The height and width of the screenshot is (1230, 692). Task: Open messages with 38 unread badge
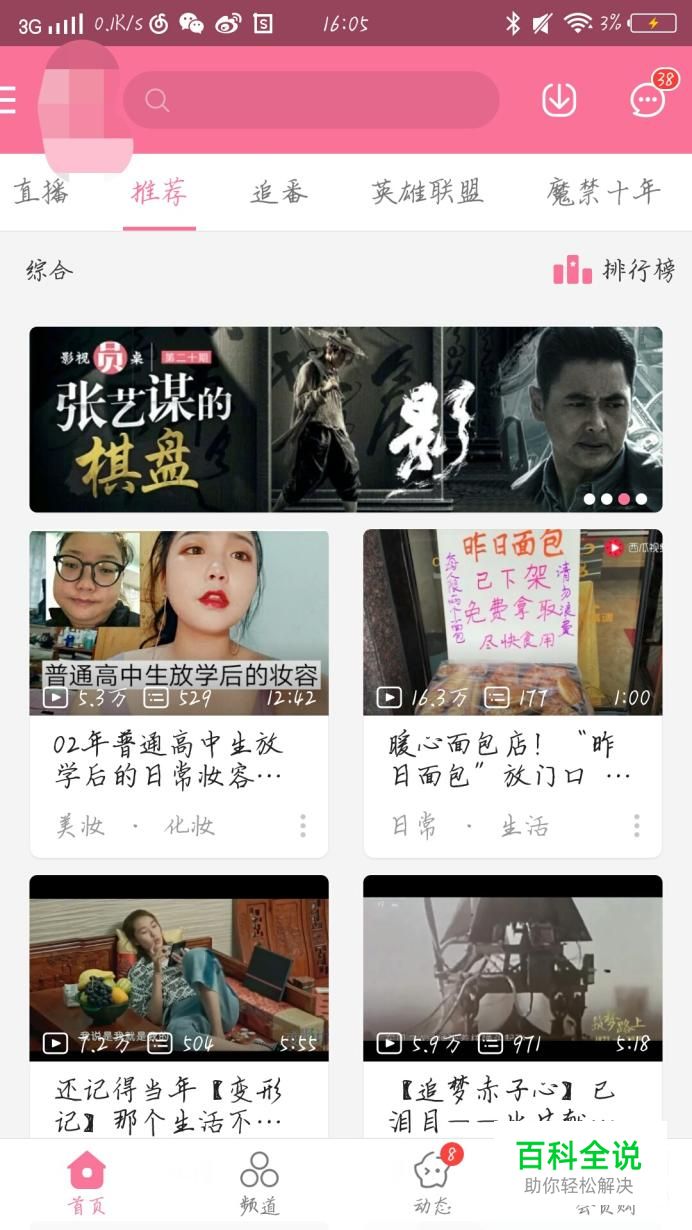(648, 99)
